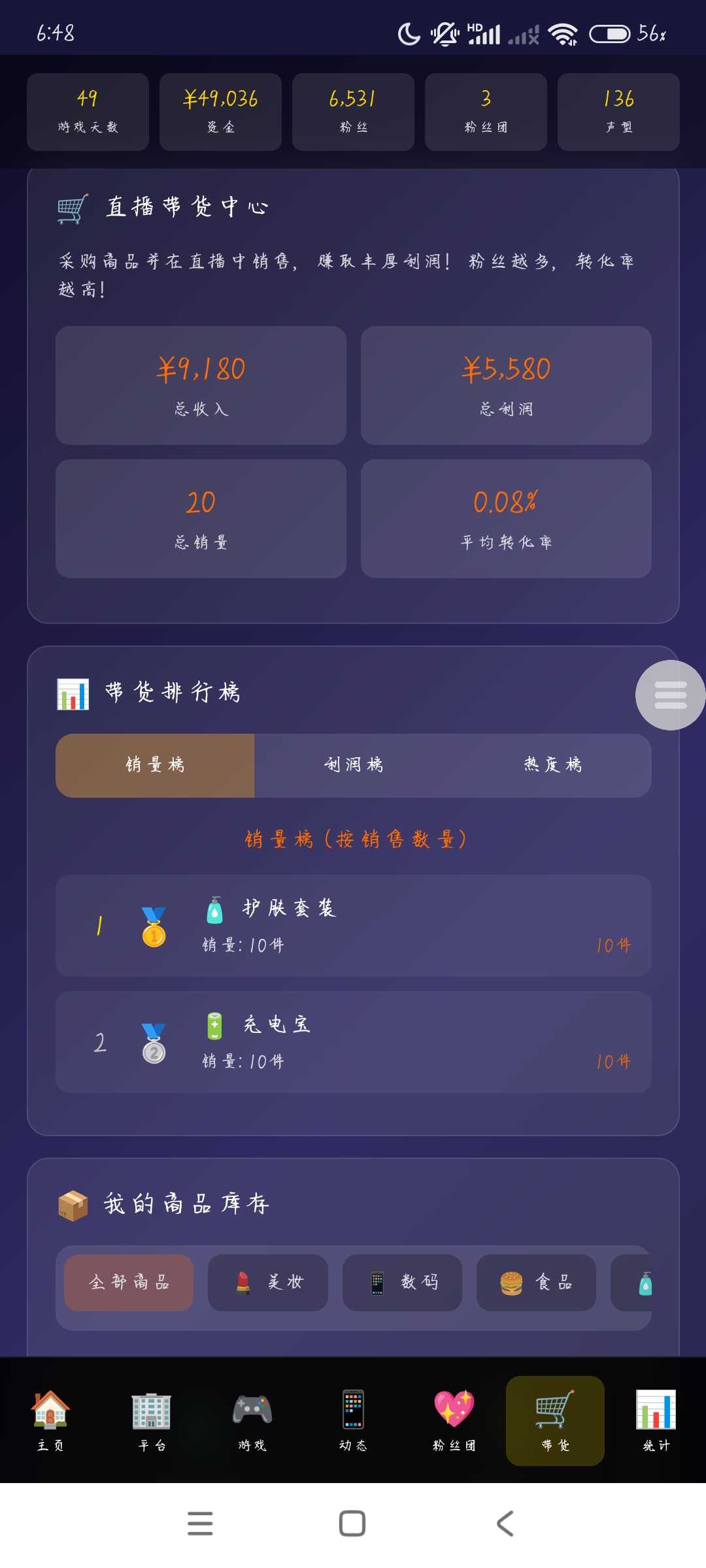Open the floating menu button

pyautogui.click(x=670, y=694)
